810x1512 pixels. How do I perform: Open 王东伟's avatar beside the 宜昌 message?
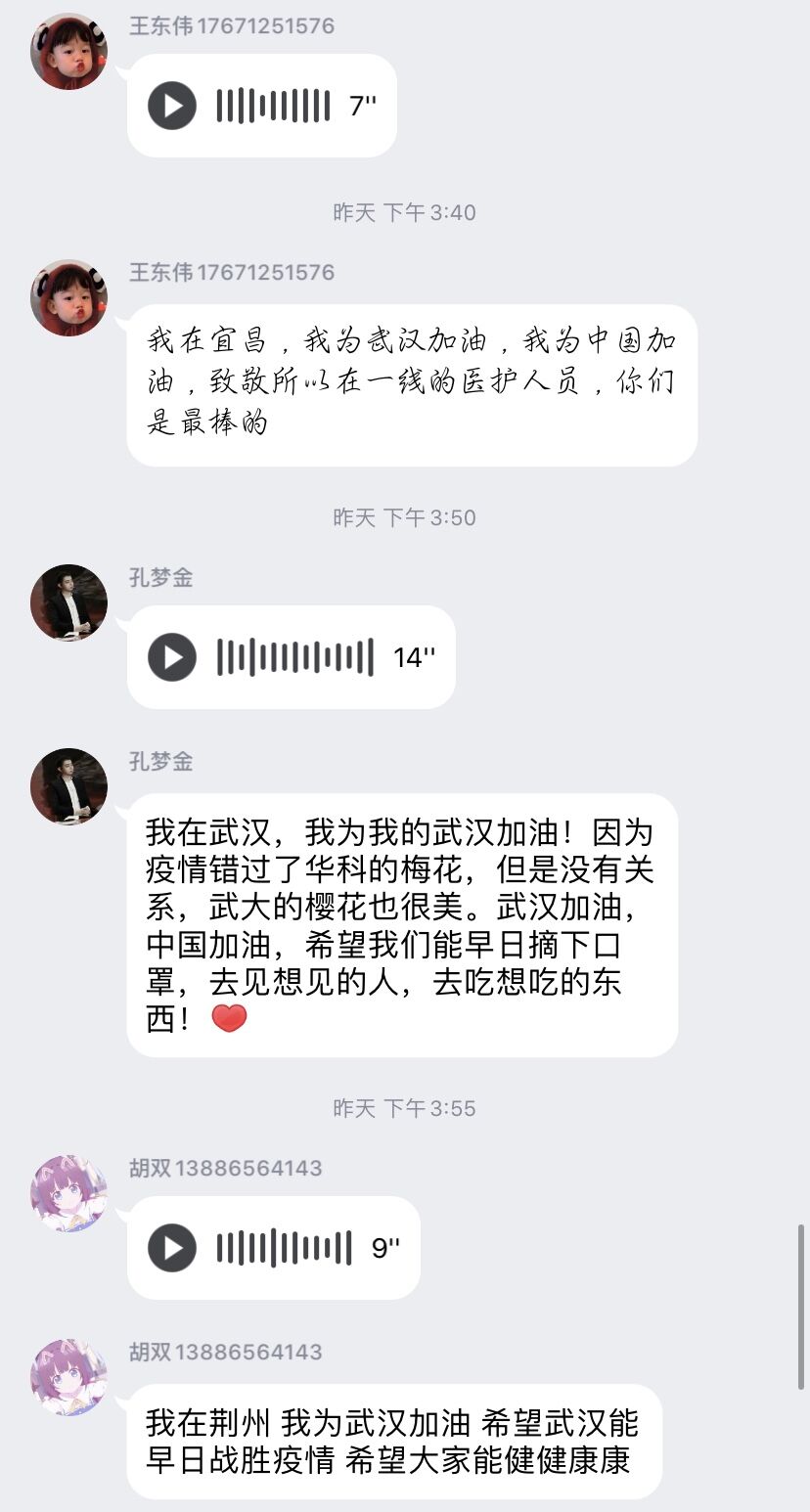(x=68, y=297)
